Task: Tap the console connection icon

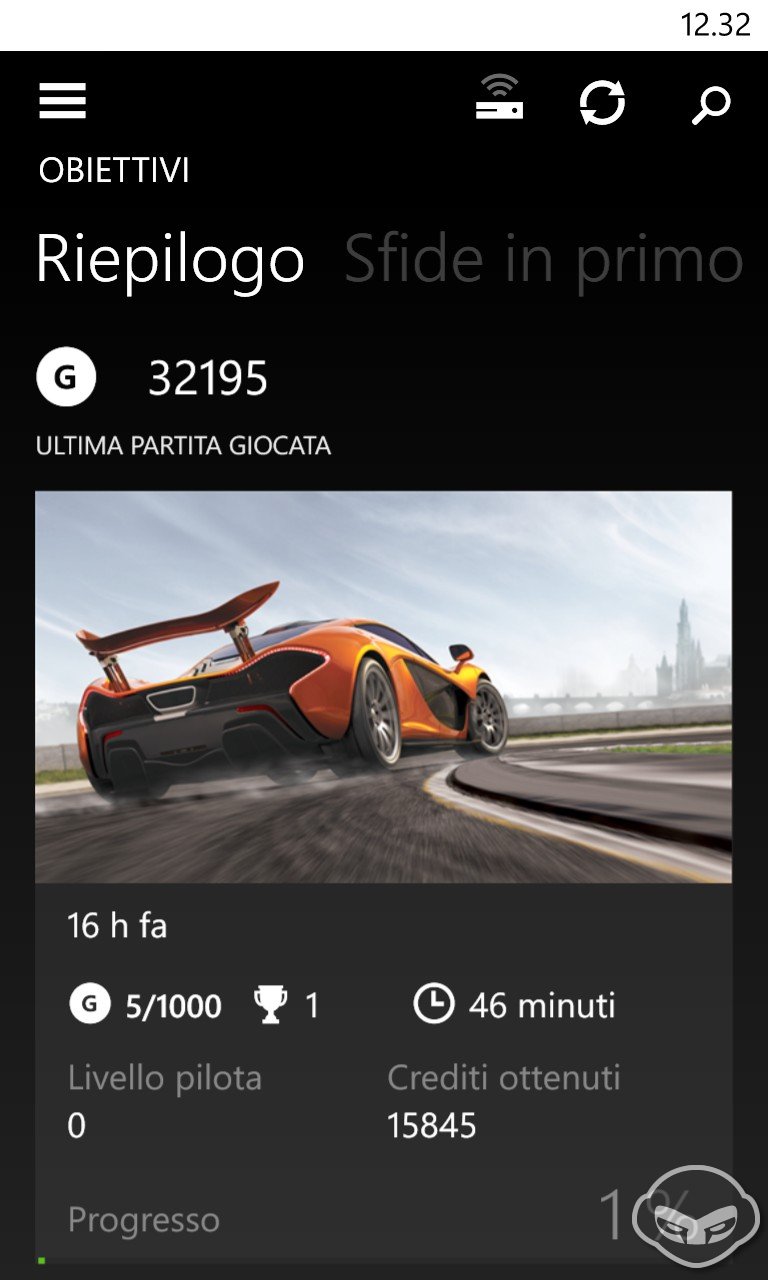Action: [500, 98]
